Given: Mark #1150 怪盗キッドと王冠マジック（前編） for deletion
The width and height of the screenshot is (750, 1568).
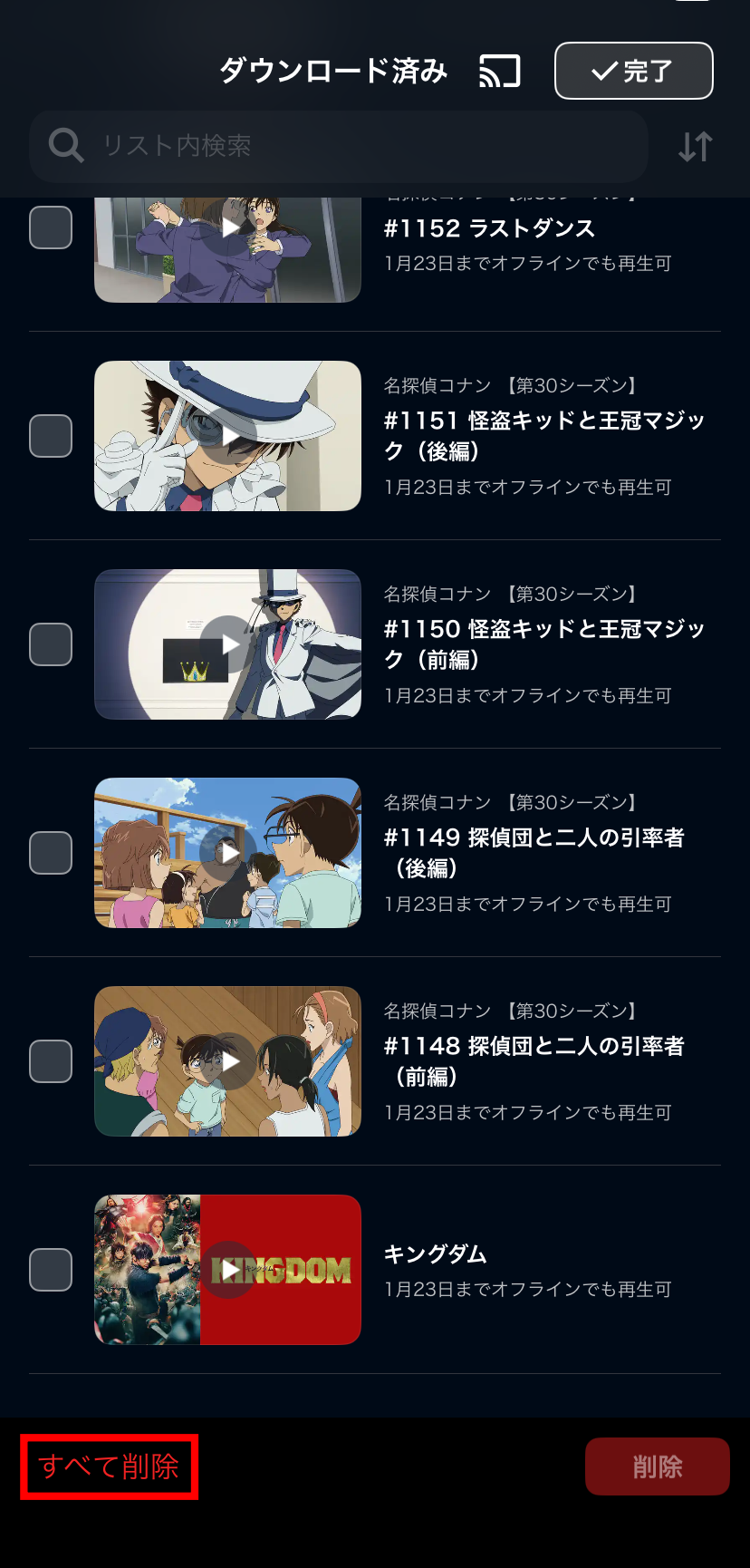Looking at the screenshot, I should pos(51,644).
